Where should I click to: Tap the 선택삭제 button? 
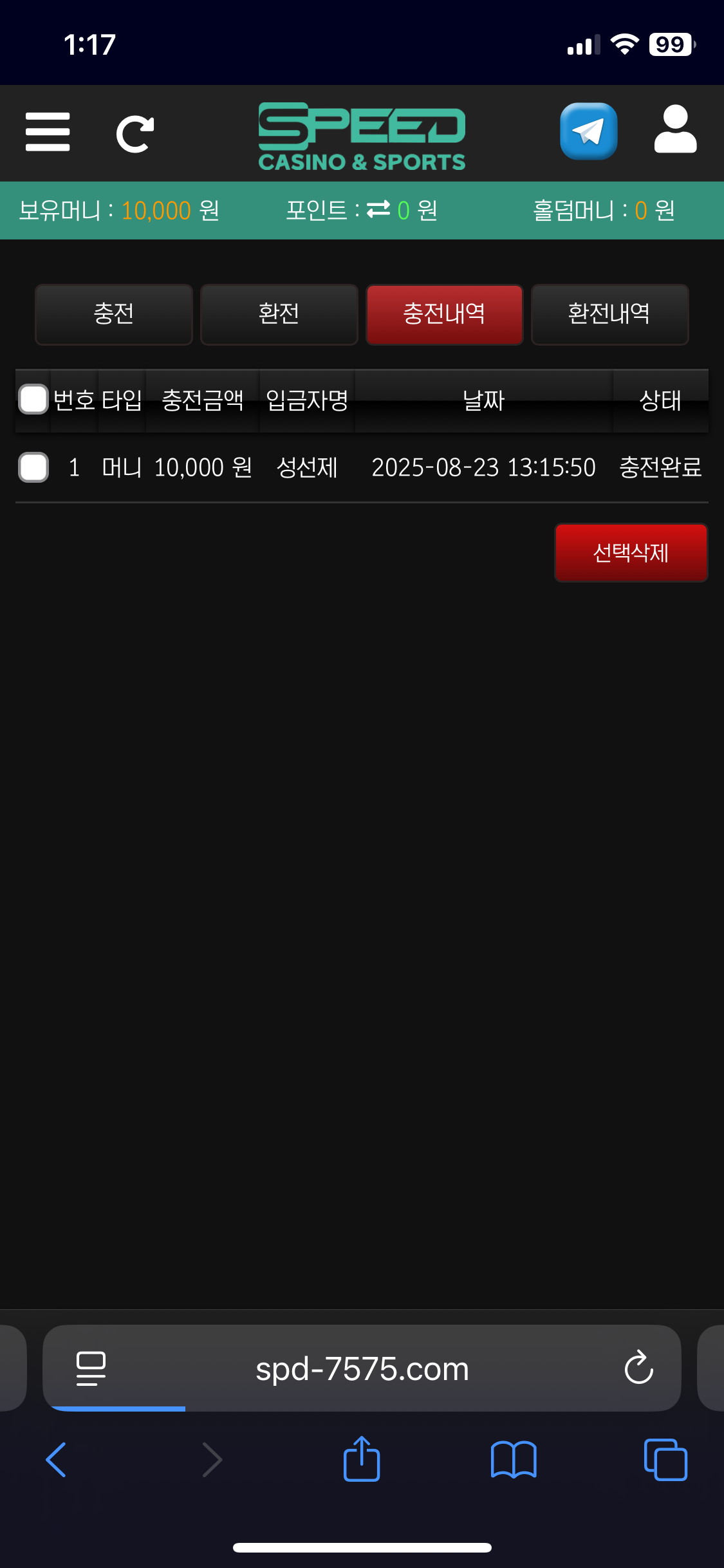pos(631,552)
